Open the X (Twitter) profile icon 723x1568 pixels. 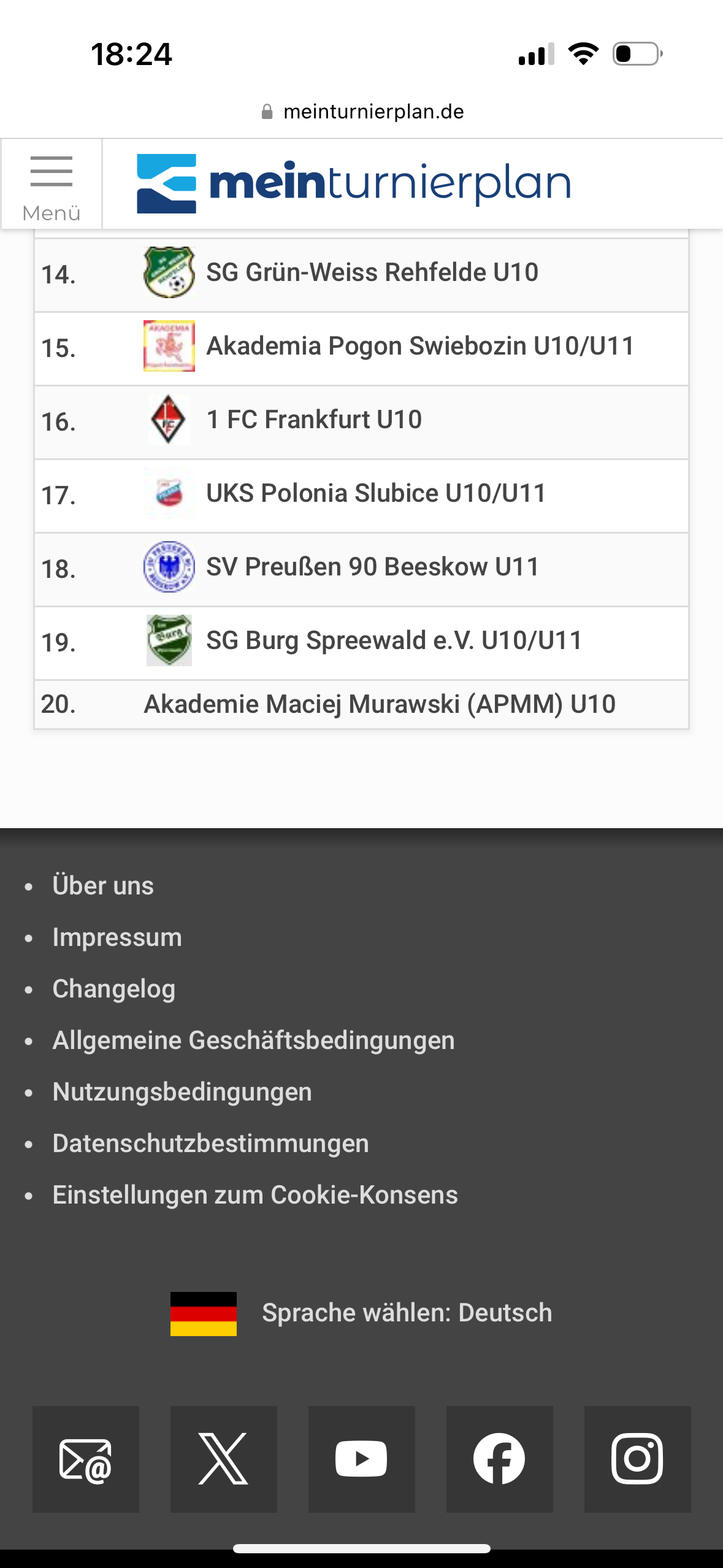point(224,1459)
